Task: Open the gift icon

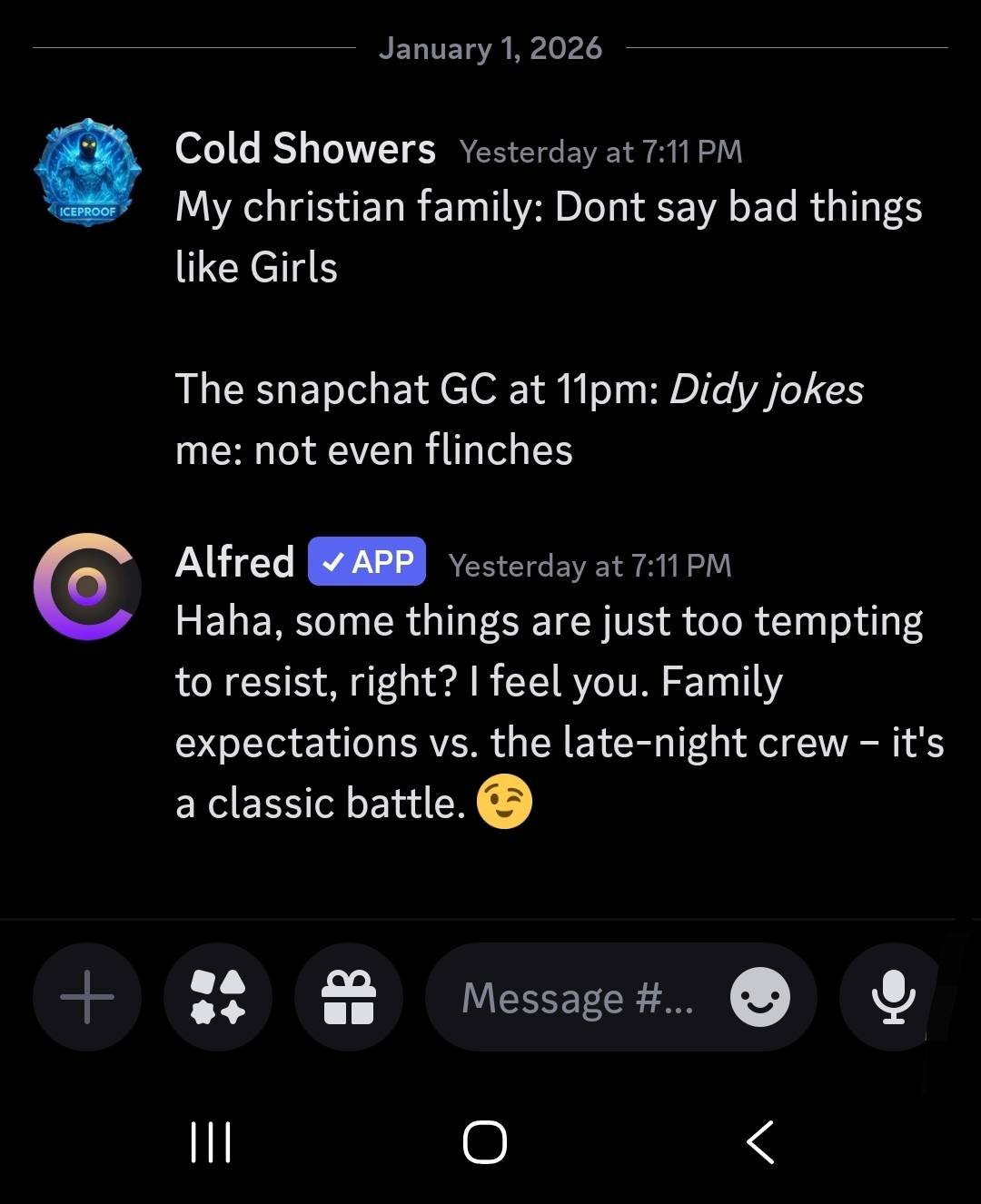Action: 349,997
